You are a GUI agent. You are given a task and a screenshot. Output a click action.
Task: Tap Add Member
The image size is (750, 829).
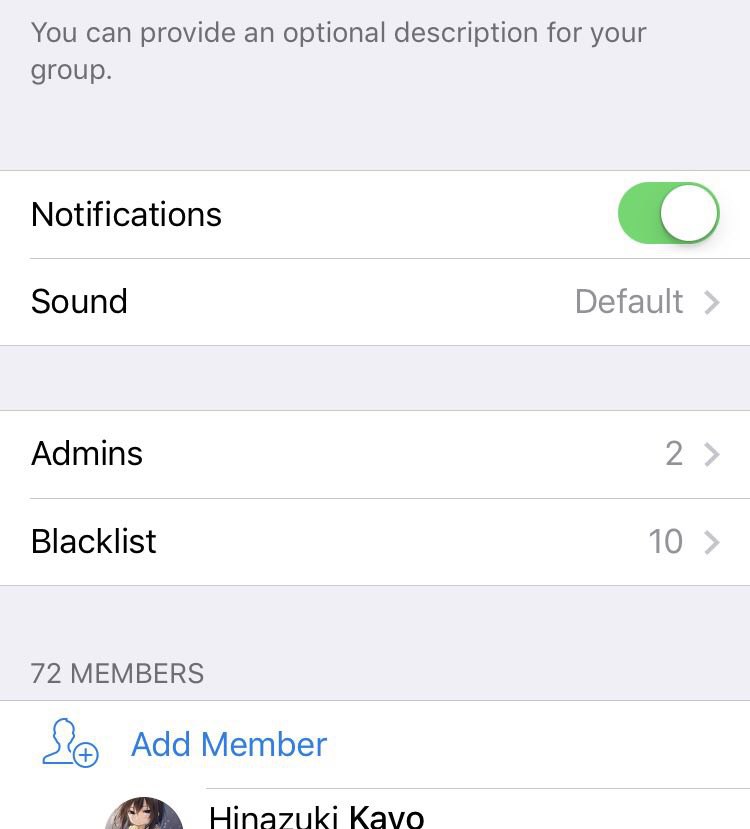228,745
